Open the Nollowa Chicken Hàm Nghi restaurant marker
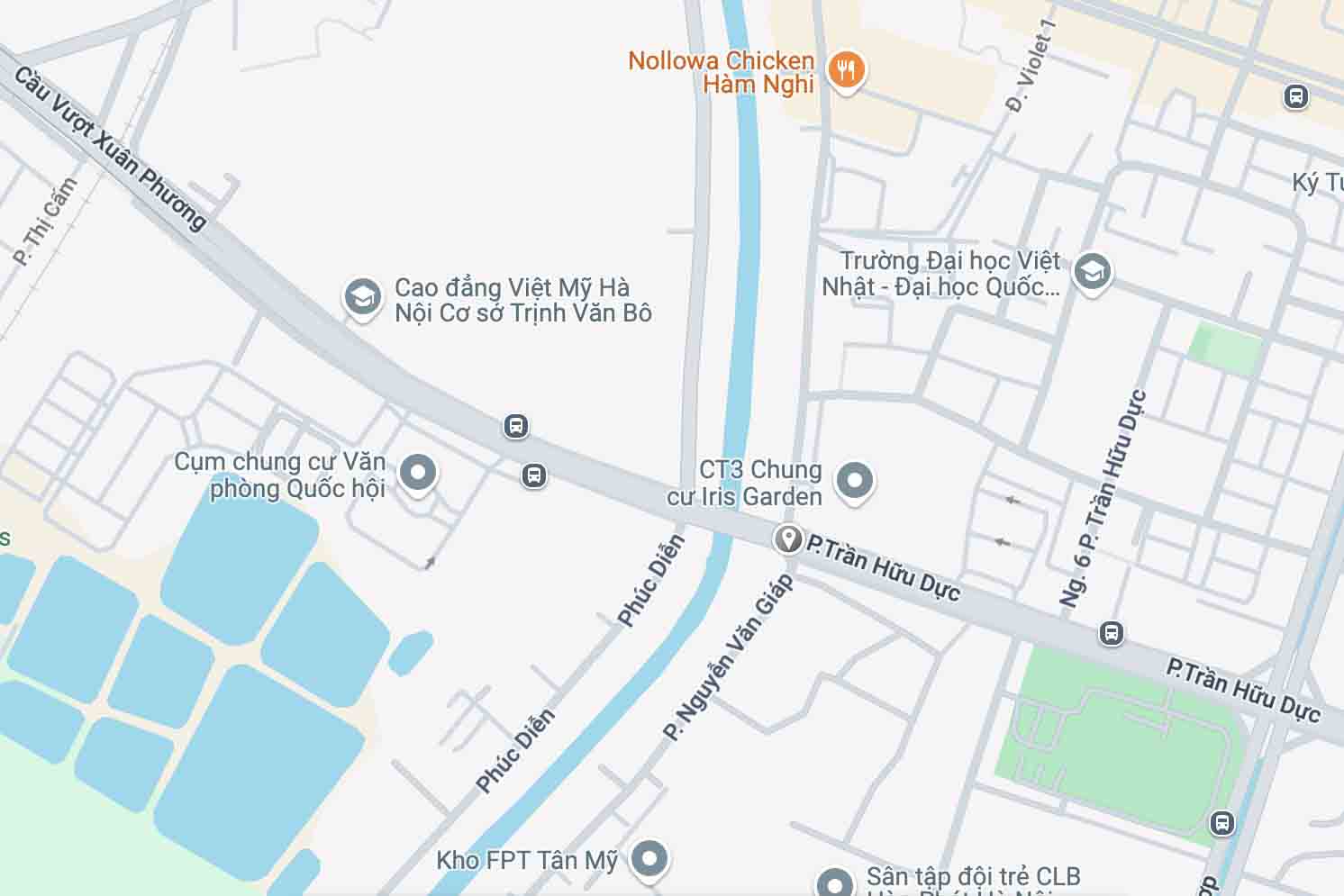 click(845, 69)
